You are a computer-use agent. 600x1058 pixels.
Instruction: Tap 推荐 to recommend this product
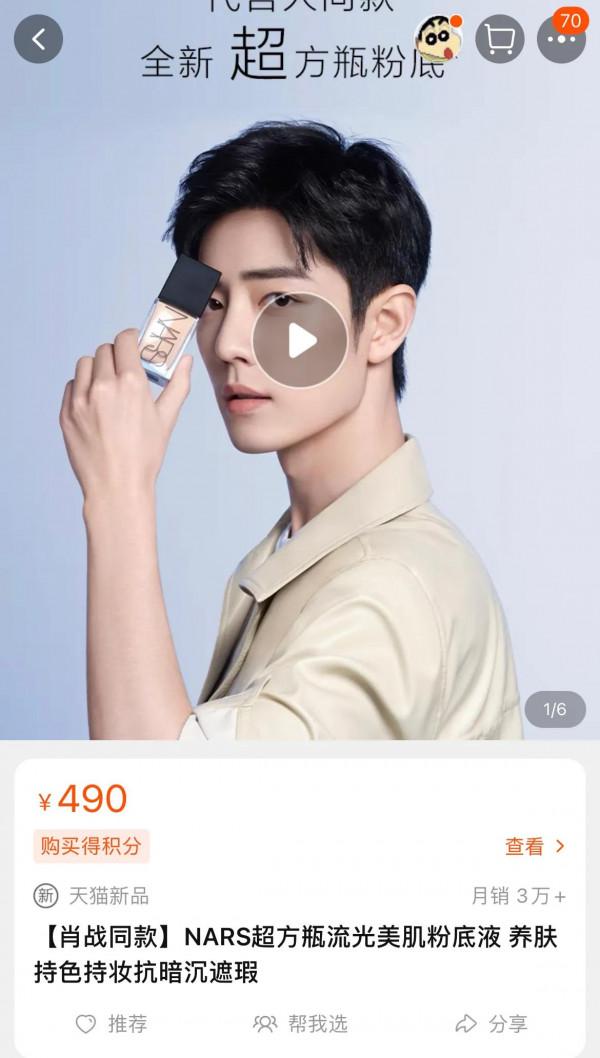(112, 1023)
